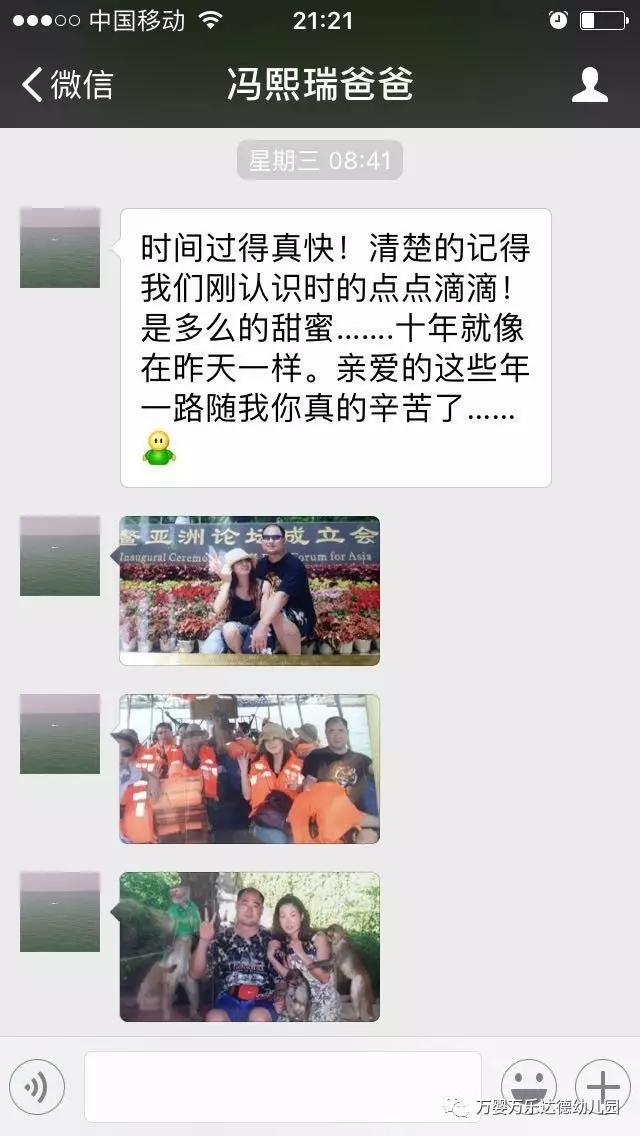Go back to the 微信 chat list
Screen dimensions: 640x1136
pos(68,85)
